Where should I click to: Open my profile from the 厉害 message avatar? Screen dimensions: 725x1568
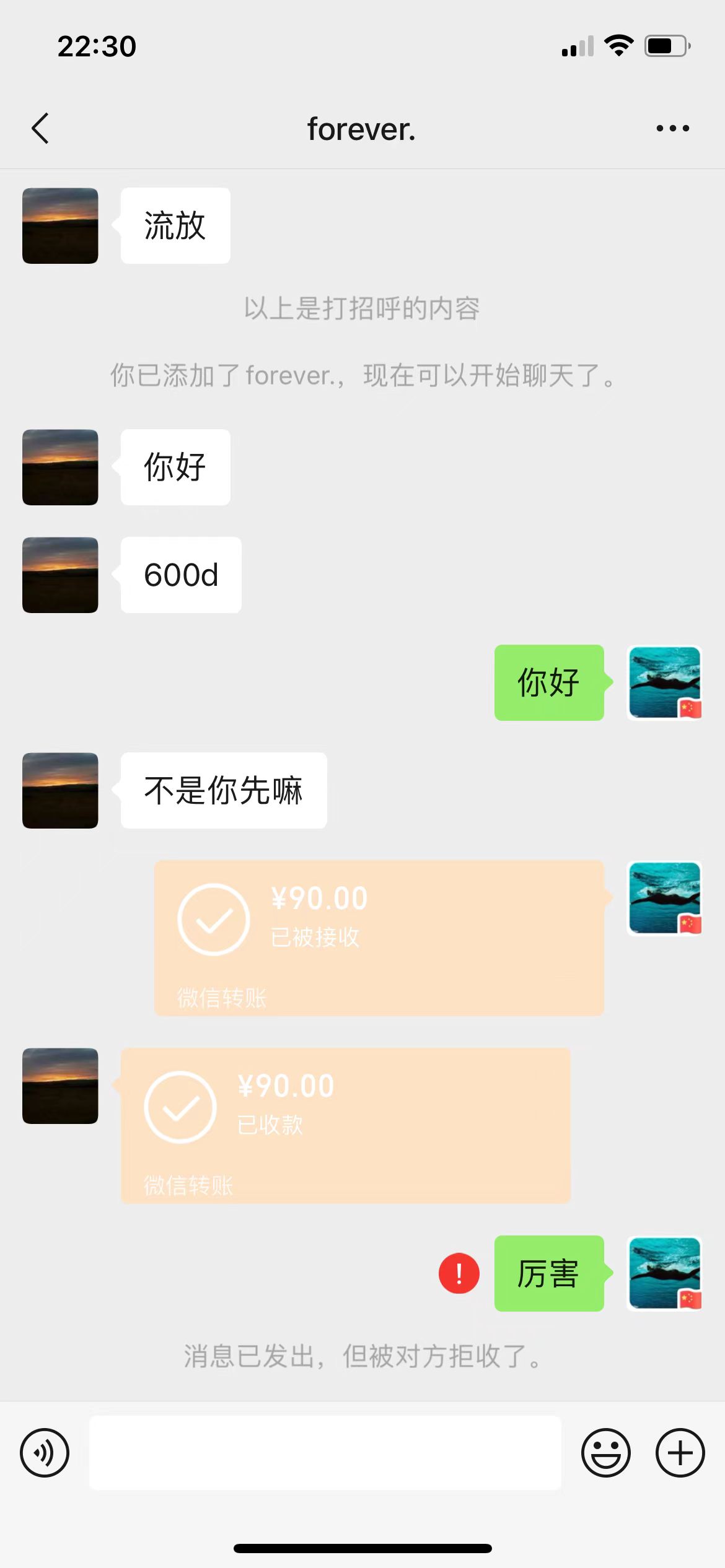(664, 1274)
